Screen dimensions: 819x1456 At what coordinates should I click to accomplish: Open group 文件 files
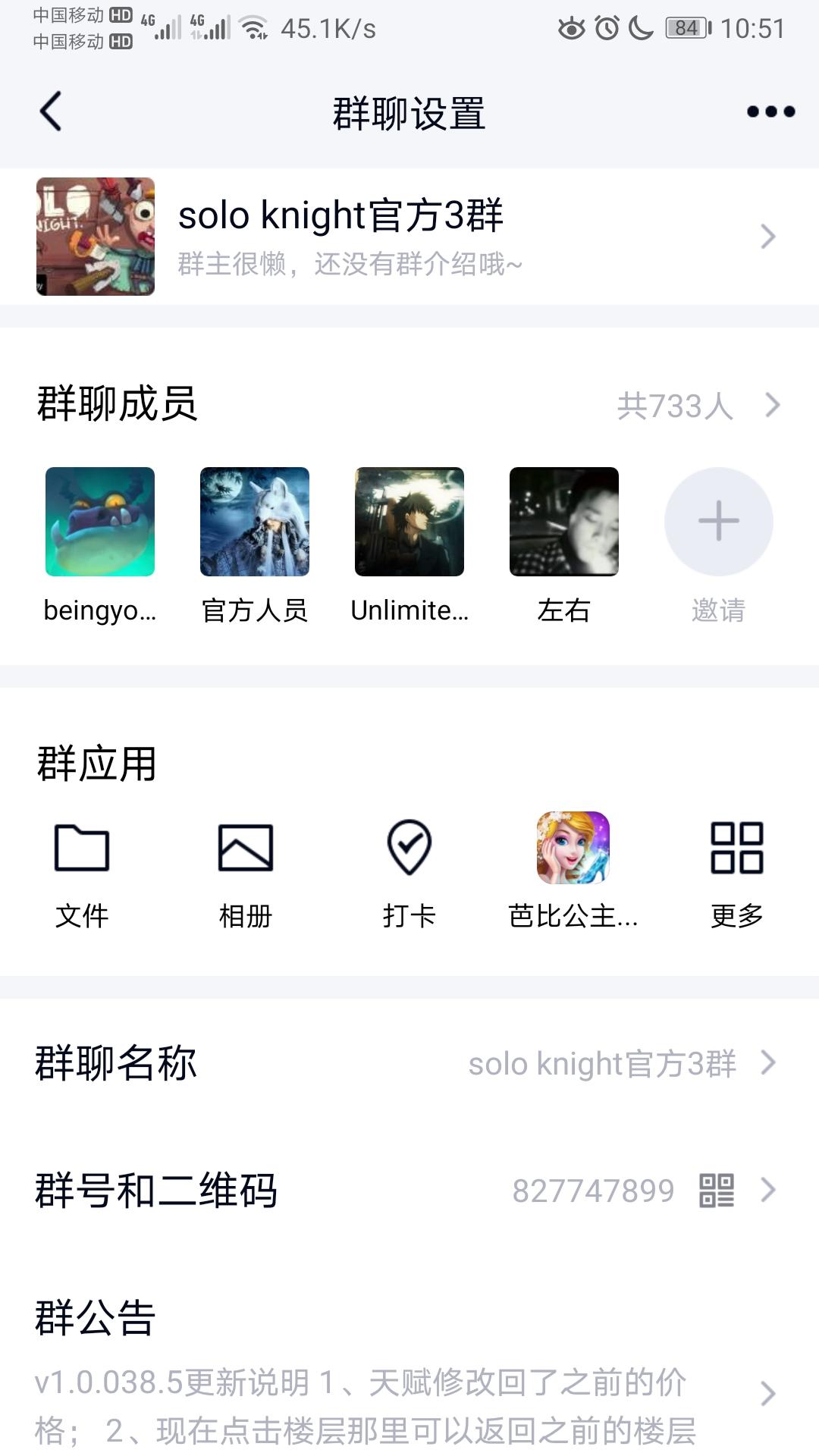pyautogui.click(x=82, y=872)
